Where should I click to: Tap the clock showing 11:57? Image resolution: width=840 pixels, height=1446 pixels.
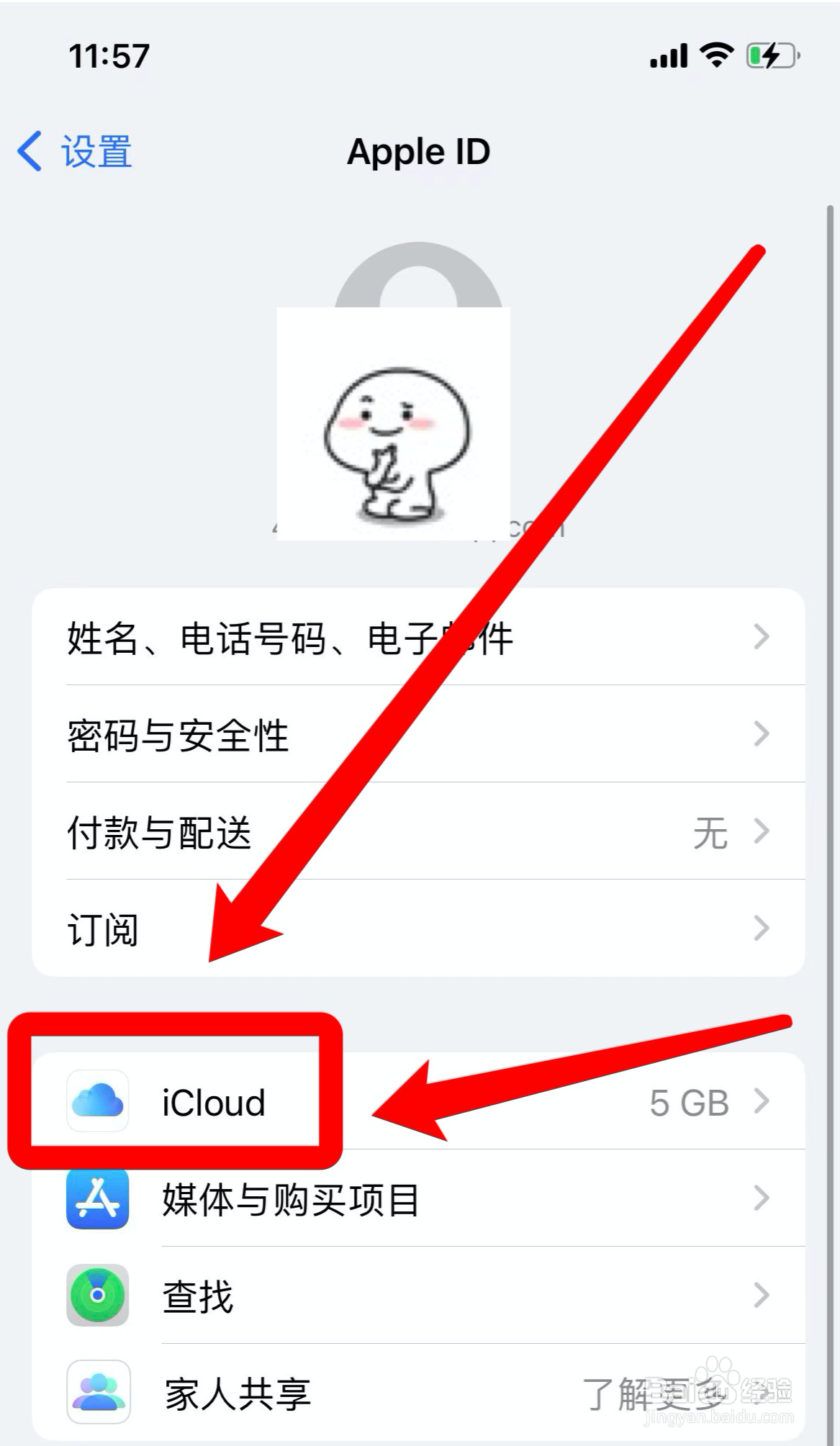109,55
